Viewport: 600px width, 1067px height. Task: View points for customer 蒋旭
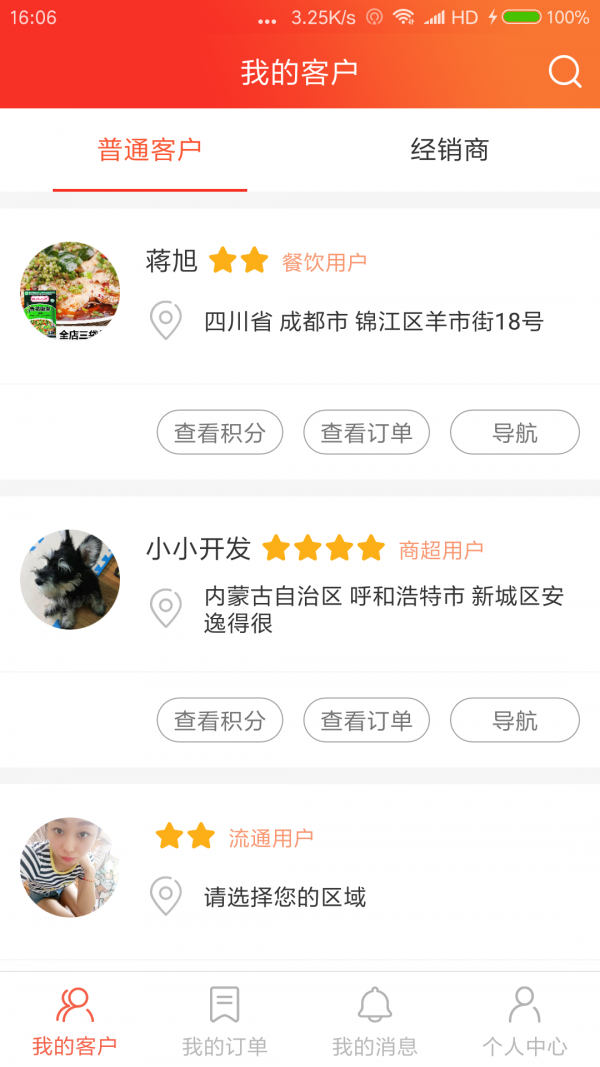click(x=220, y=433)
